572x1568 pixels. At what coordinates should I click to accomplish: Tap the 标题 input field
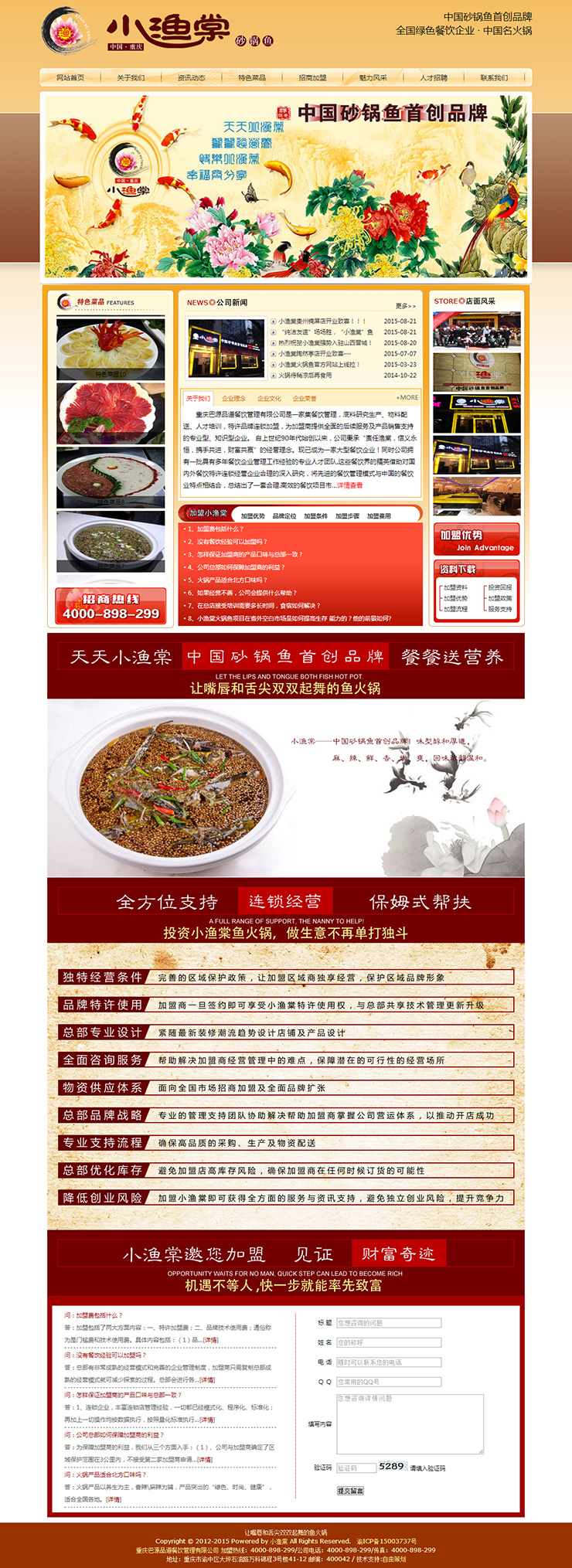(389, 1323)
